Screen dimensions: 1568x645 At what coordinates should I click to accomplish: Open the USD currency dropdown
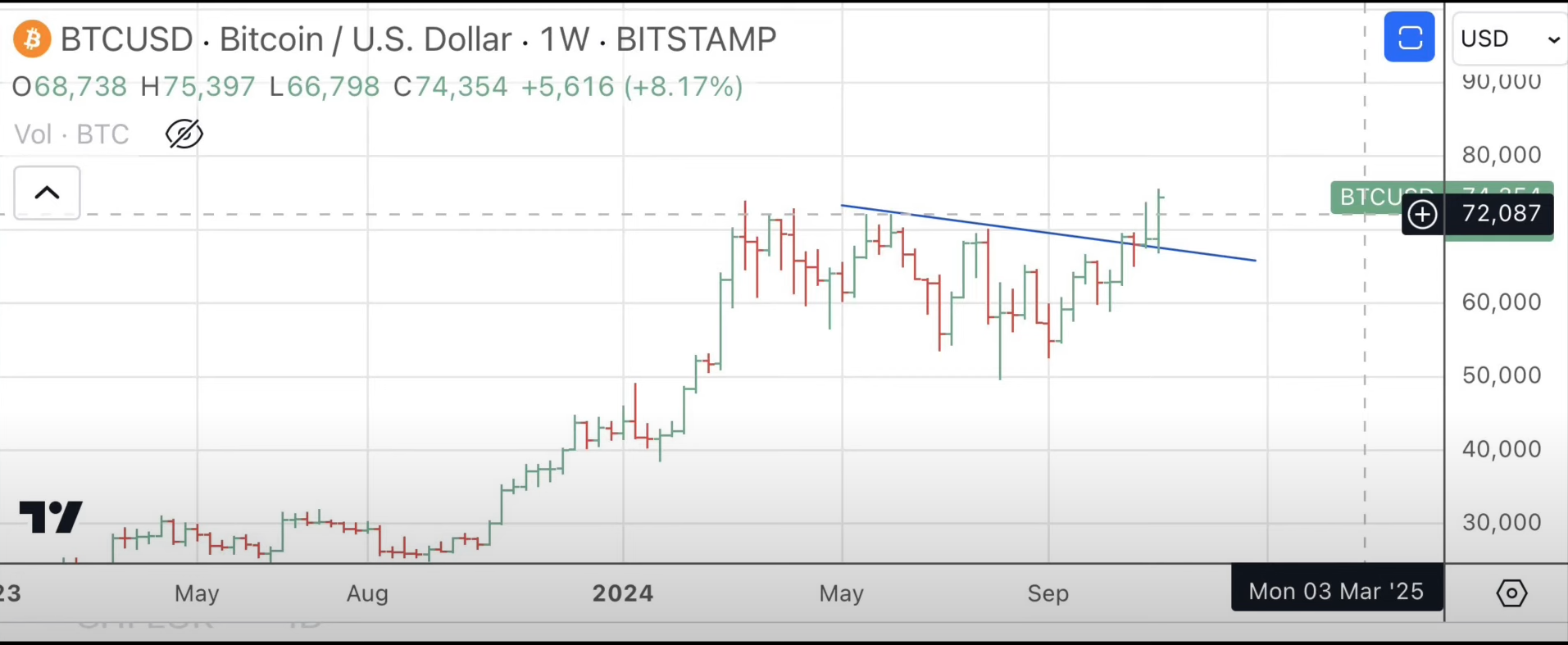1509,39
